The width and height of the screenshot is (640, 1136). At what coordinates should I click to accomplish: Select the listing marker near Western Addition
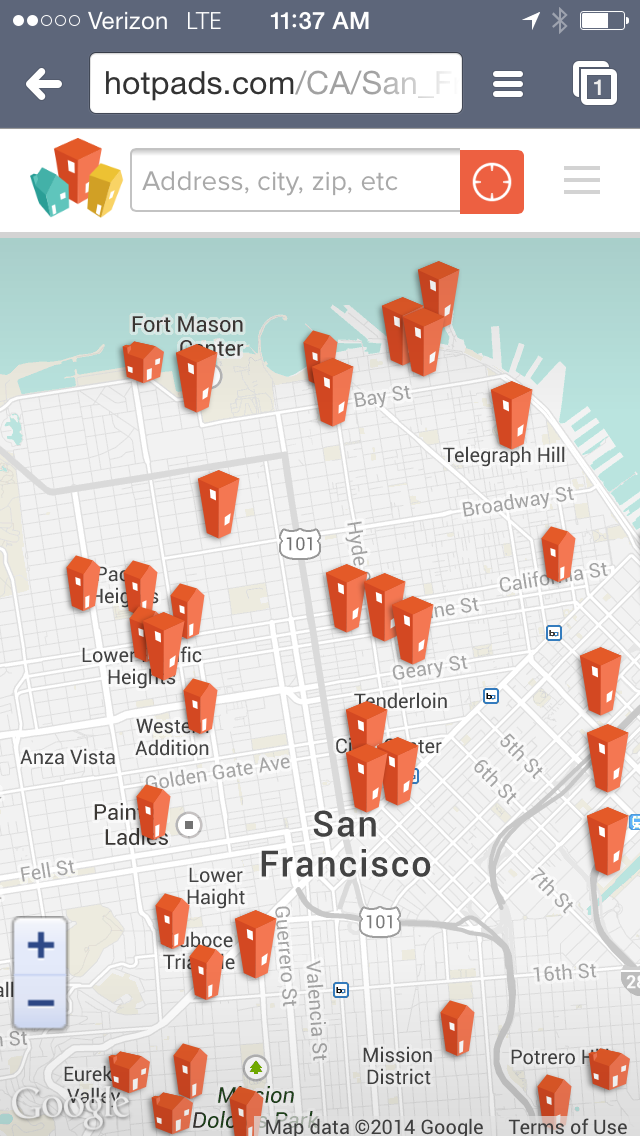tap(200, 704)
